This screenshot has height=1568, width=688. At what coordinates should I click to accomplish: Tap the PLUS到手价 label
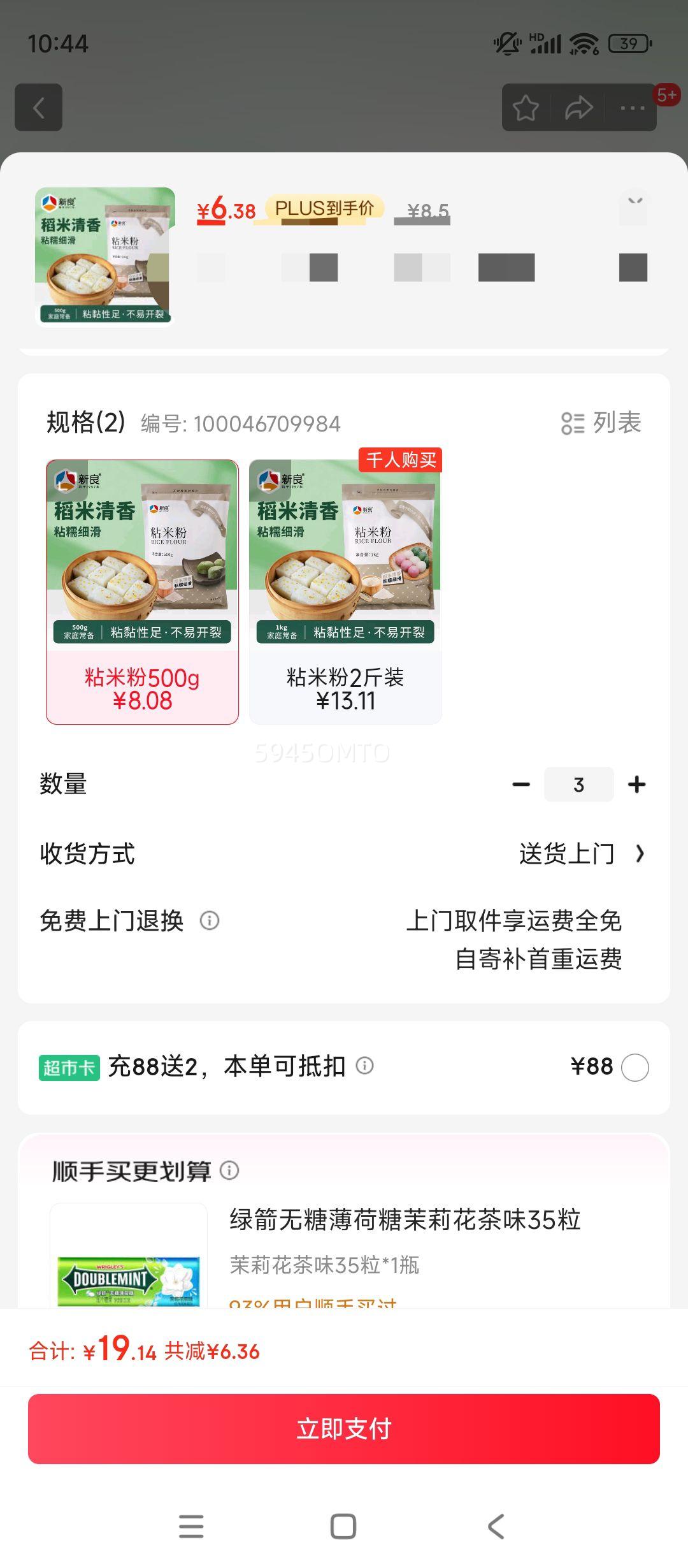[x=326, y=208]
